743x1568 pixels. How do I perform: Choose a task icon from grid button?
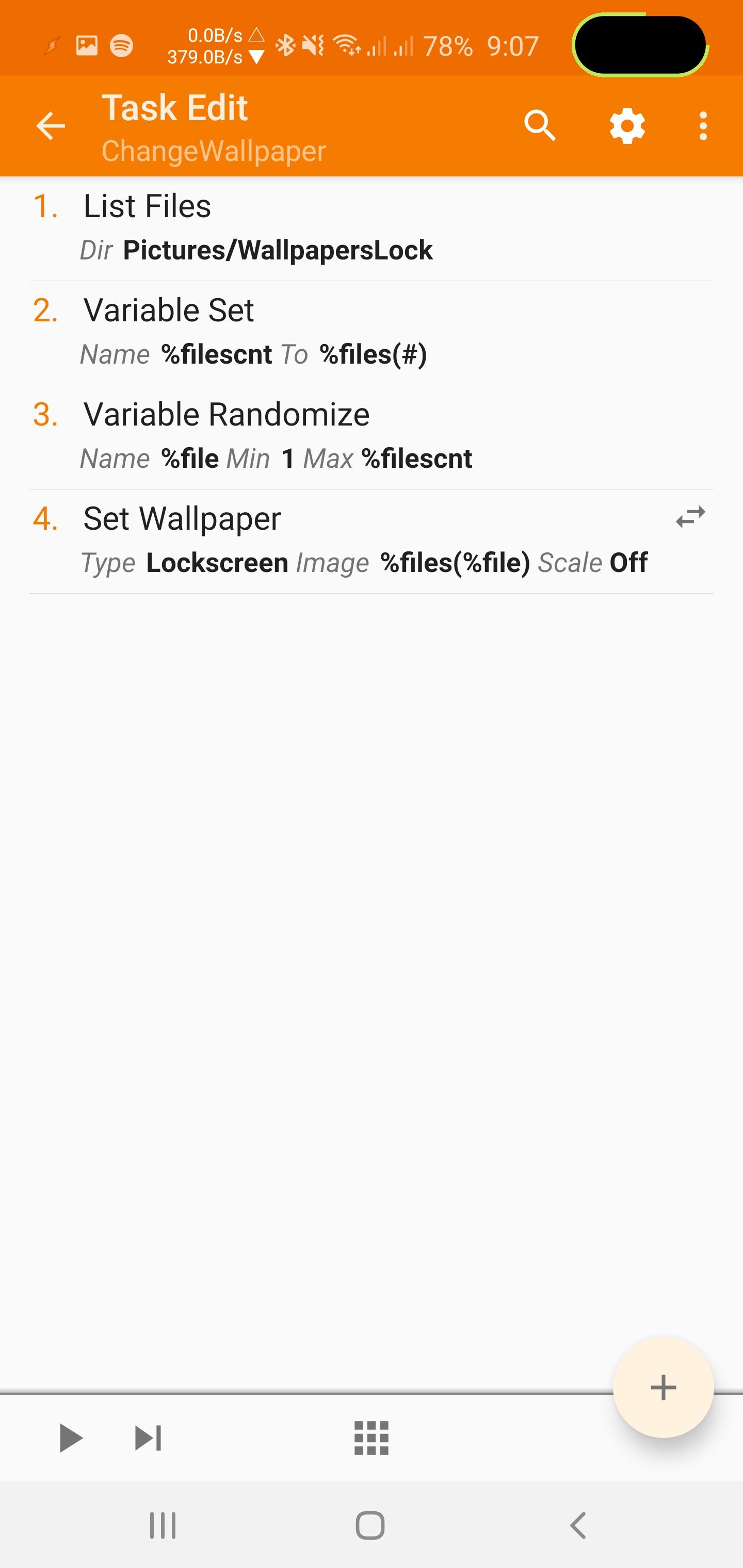(371, 1439)
